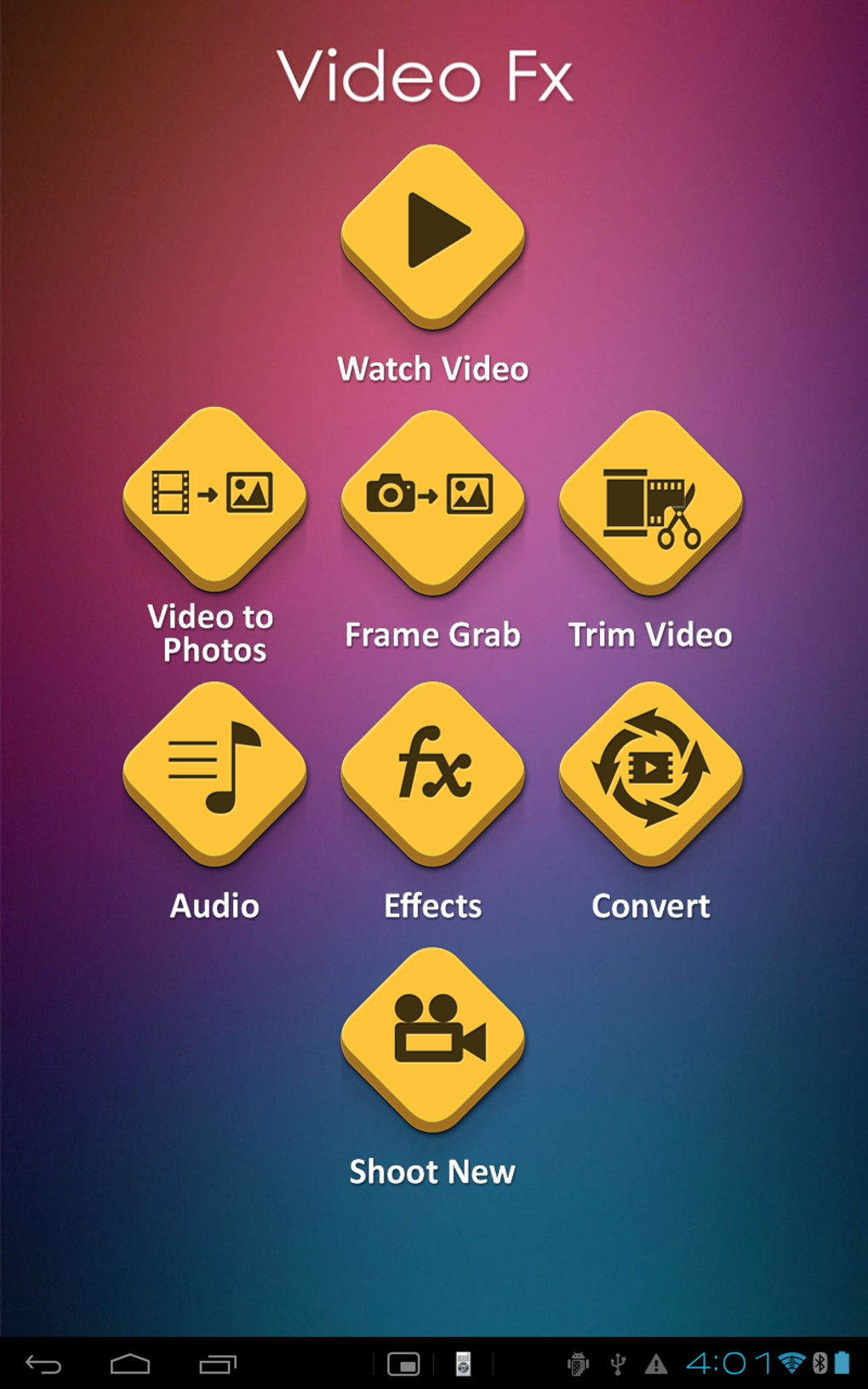Open the Watch Video option
Viewport: 868px width, 1389px height.
coord(432,237)
